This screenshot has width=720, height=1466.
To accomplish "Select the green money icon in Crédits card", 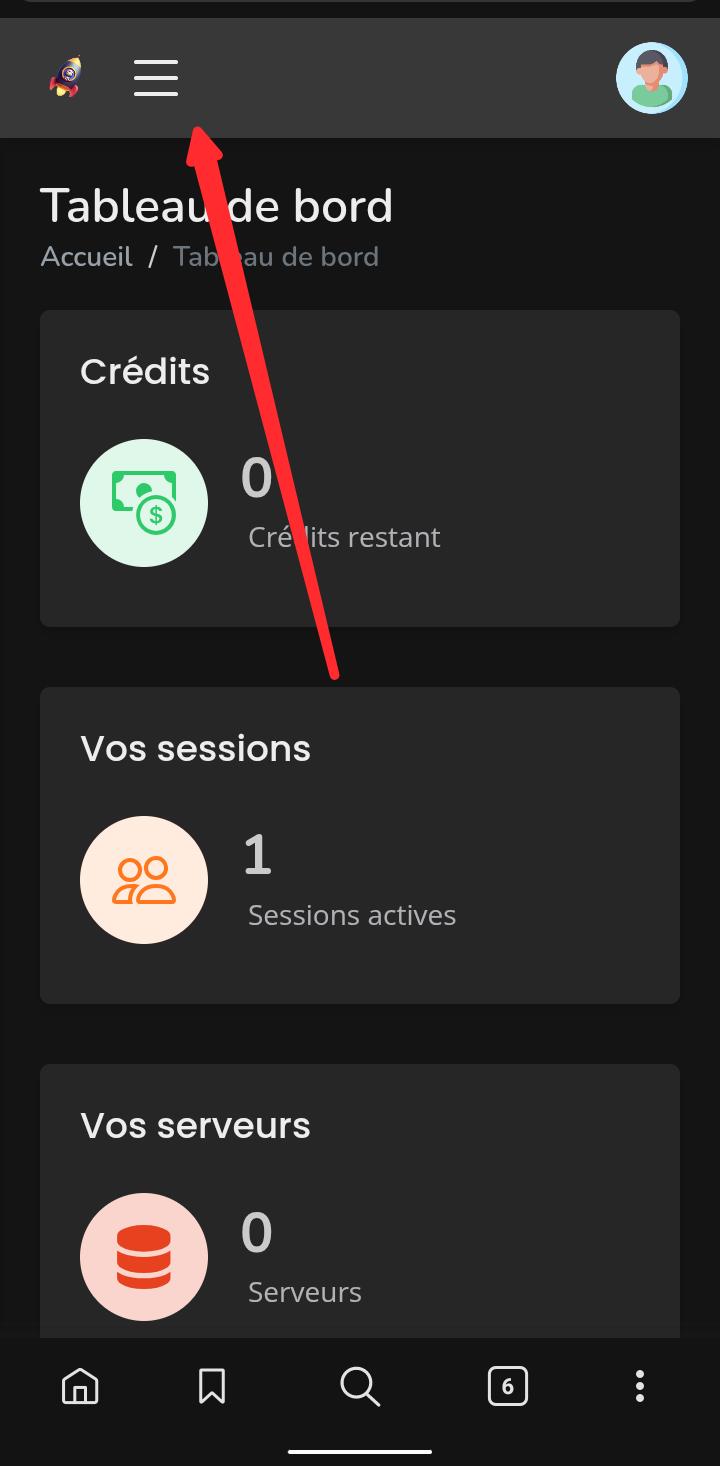I will pyautogui.click(x=144, y=503).
